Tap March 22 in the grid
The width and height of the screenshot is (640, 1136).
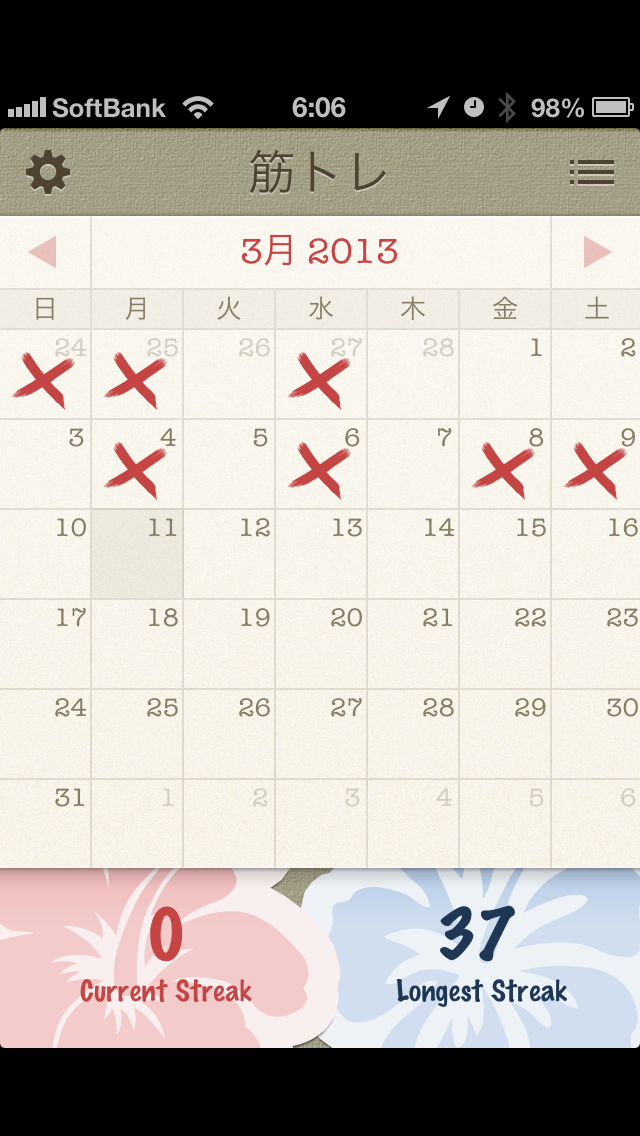tap(505, 644)
